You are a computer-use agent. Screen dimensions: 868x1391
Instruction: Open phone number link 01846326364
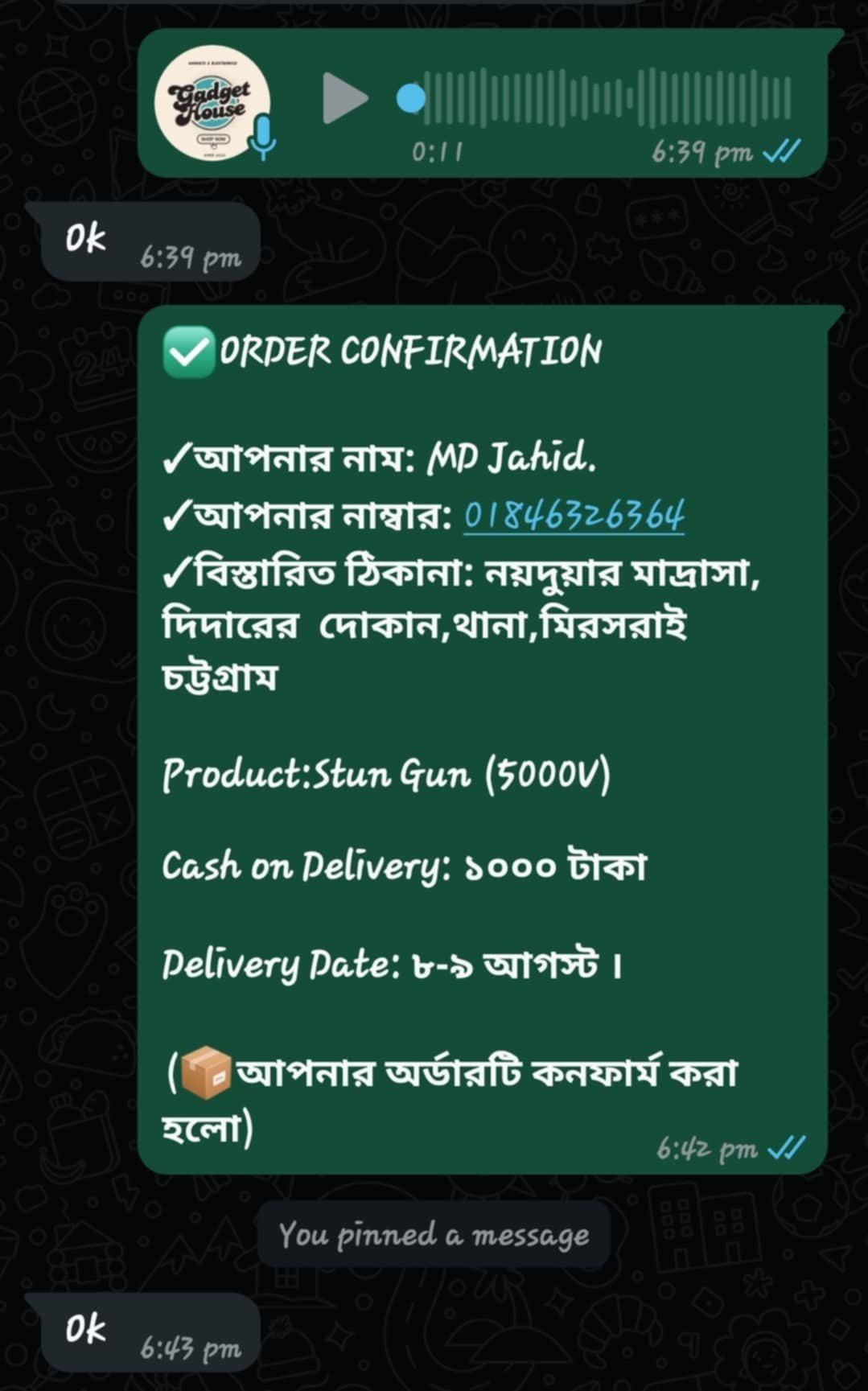coord(574,516)
